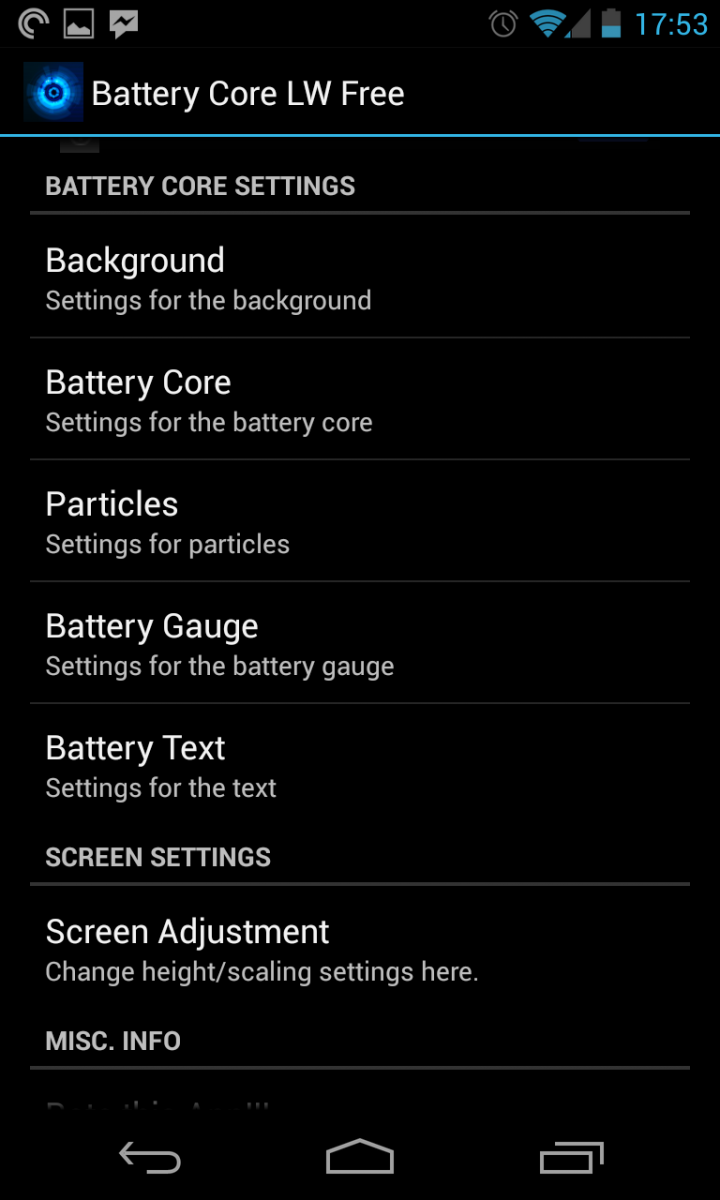Image resolution: width=720 pixels, height=1200 pixels.
Task: Open Battery Text settings
Action: (x=360, y=765)
